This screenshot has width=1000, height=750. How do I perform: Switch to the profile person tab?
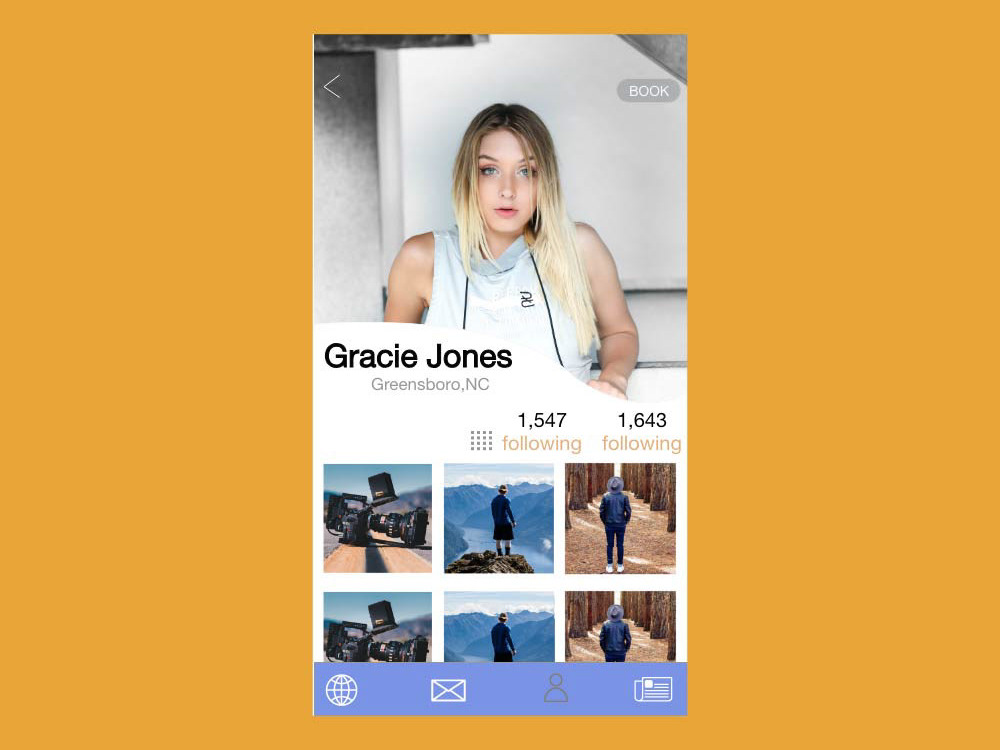(556, 688)
